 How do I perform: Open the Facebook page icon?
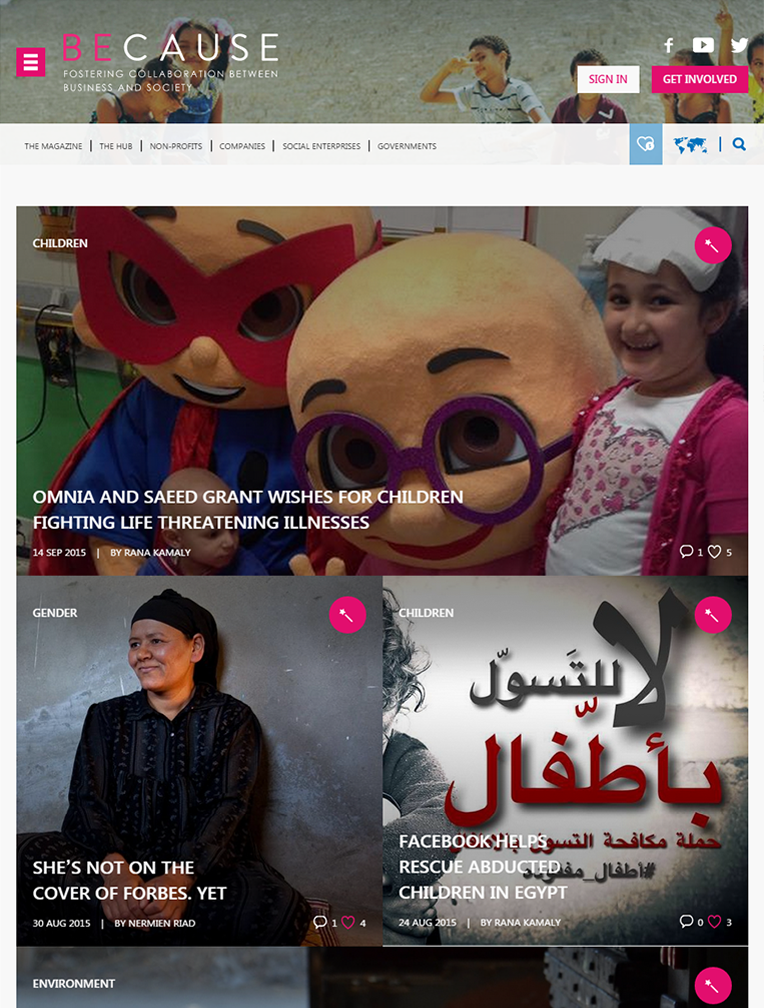669,45
